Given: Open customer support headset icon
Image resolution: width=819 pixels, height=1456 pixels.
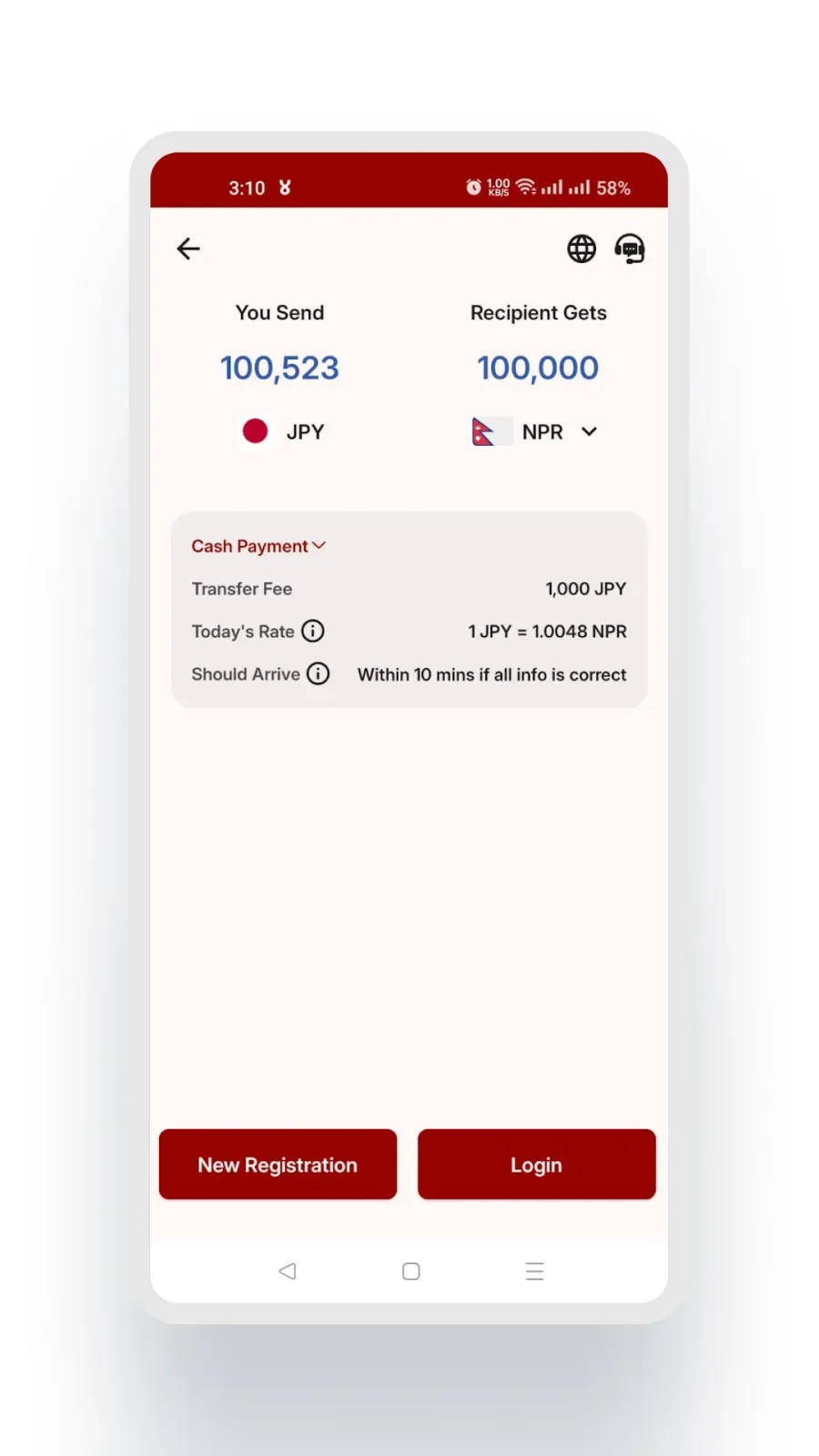Looking at the screenshot, I should [630, 248].
